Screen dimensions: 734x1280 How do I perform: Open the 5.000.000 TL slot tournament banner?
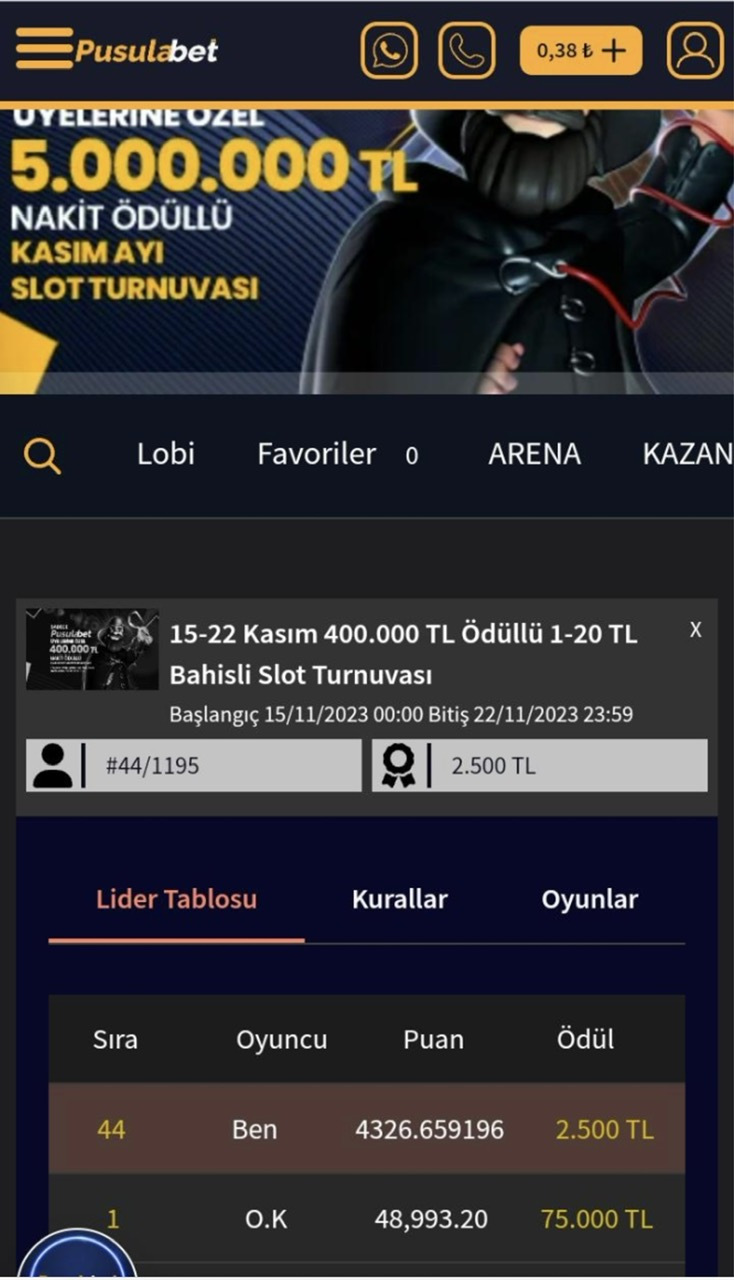tap(366, 250)
